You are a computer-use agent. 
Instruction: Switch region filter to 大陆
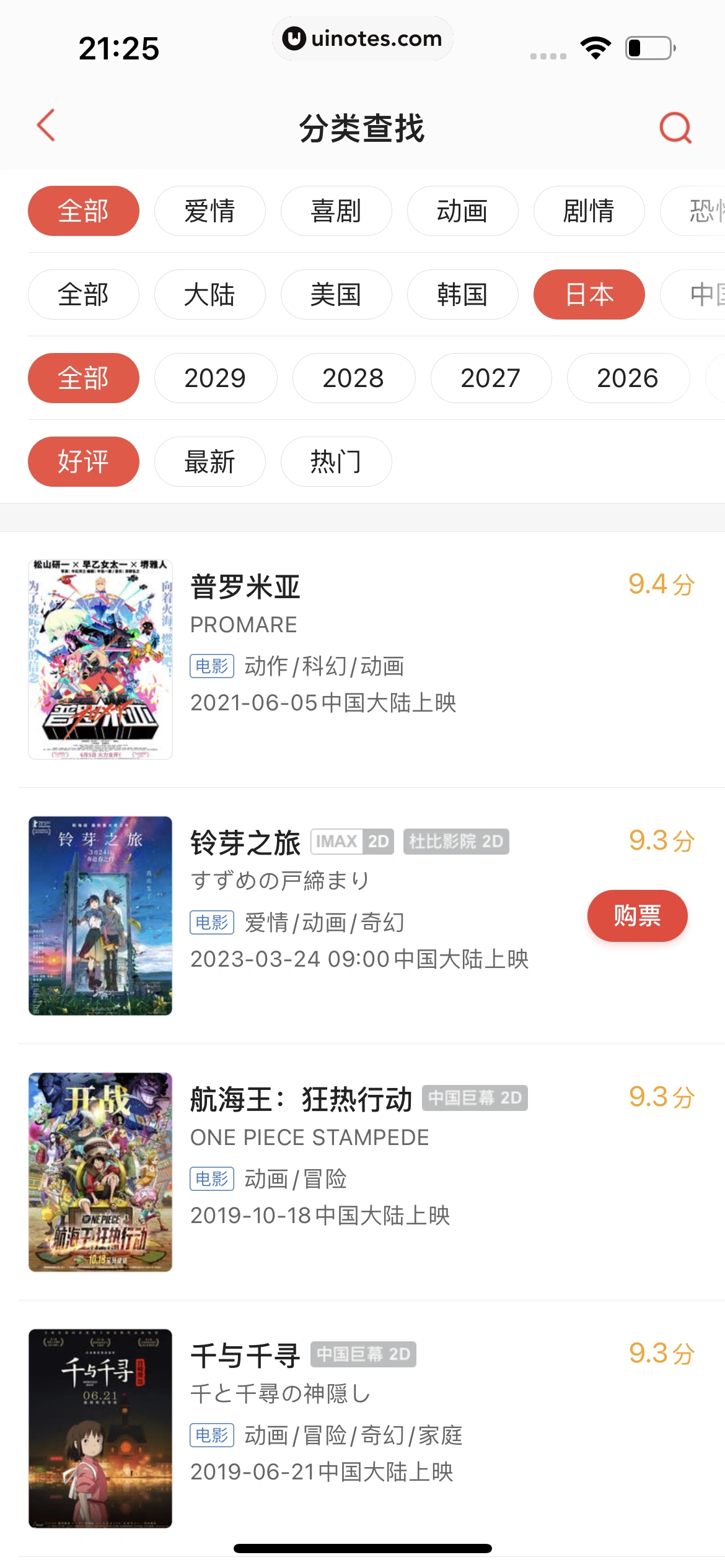210,294
